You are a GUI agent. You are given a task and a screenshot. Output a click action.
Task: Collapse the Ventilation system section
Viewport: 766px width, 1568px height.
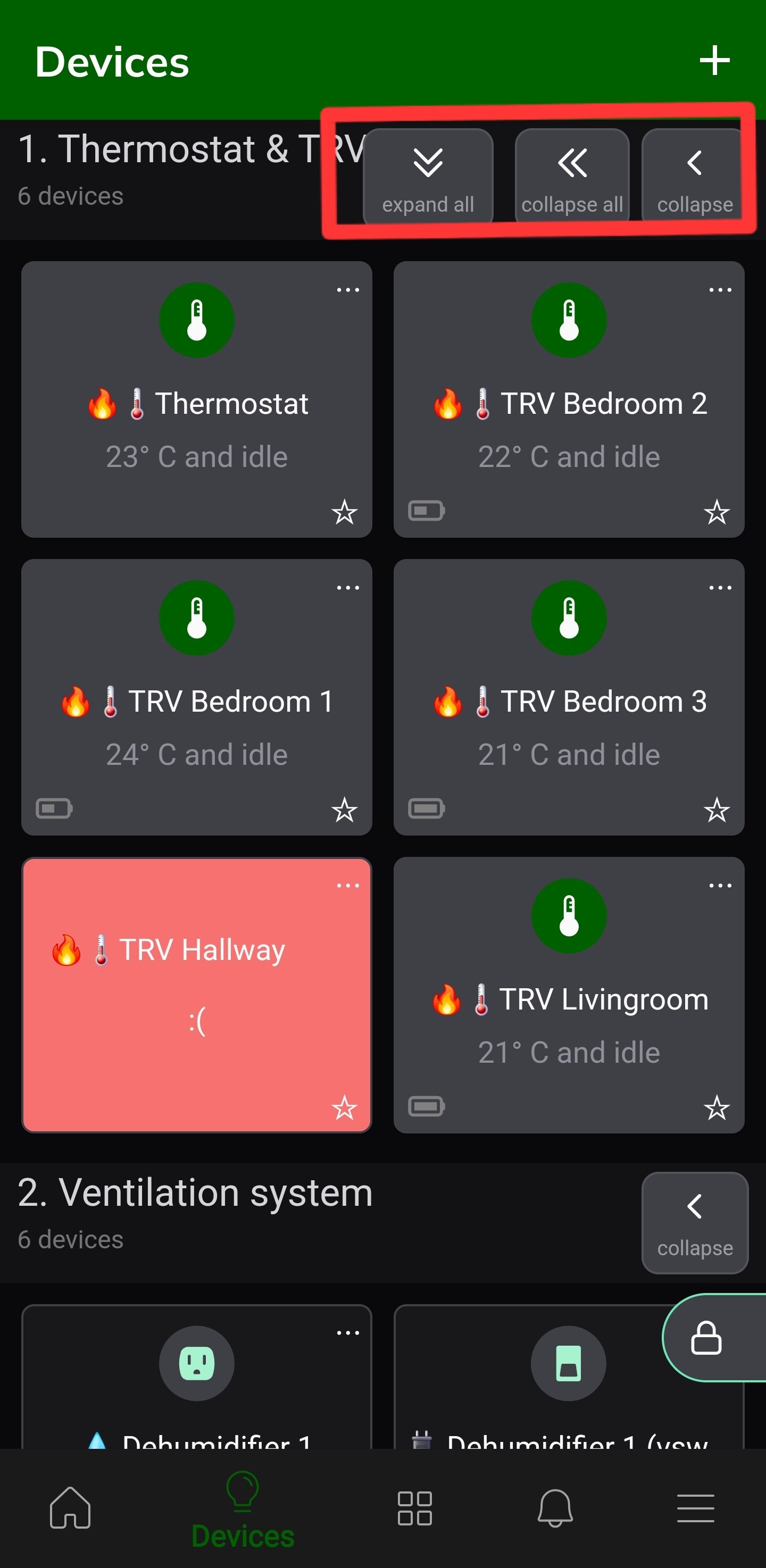[695, 1222]
